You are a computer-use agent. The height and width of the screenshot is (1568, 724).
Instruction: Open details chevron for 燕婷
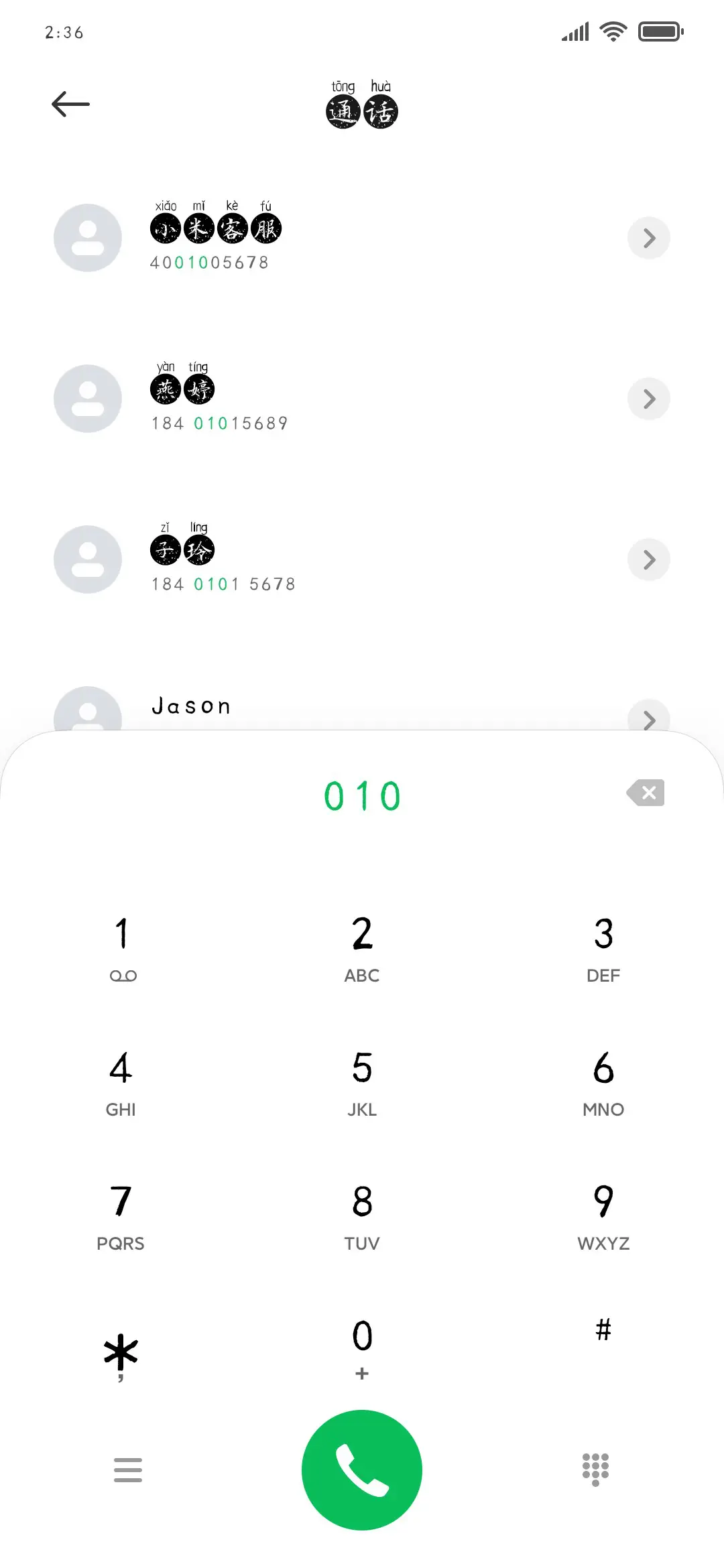(x=648, y=399)
